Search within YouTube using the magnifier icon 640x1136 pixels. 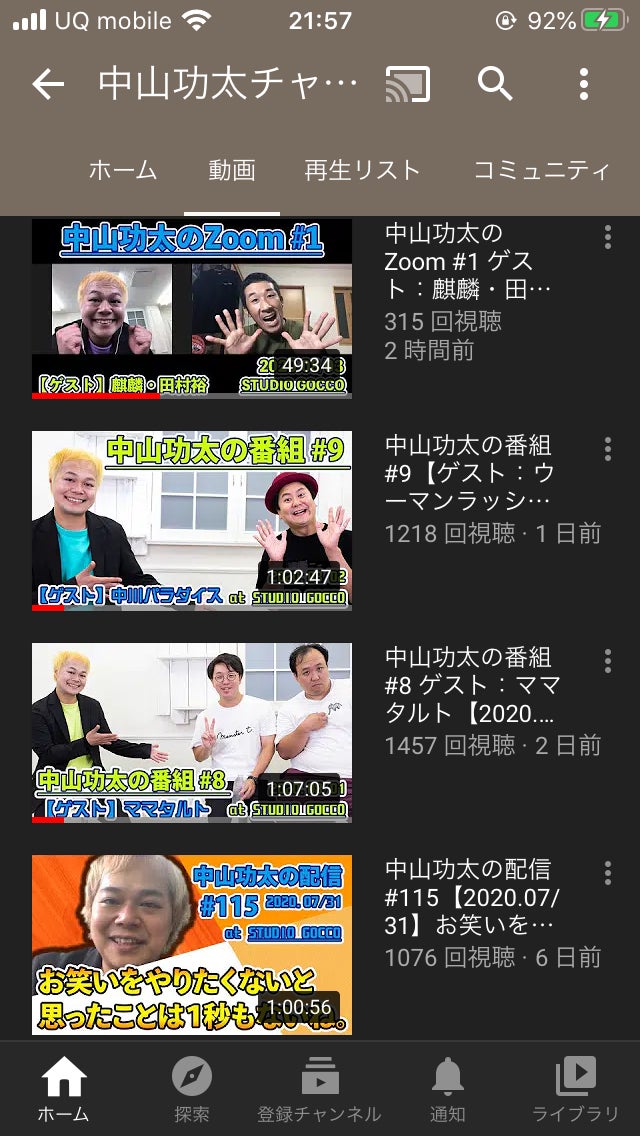click(495, 85)
